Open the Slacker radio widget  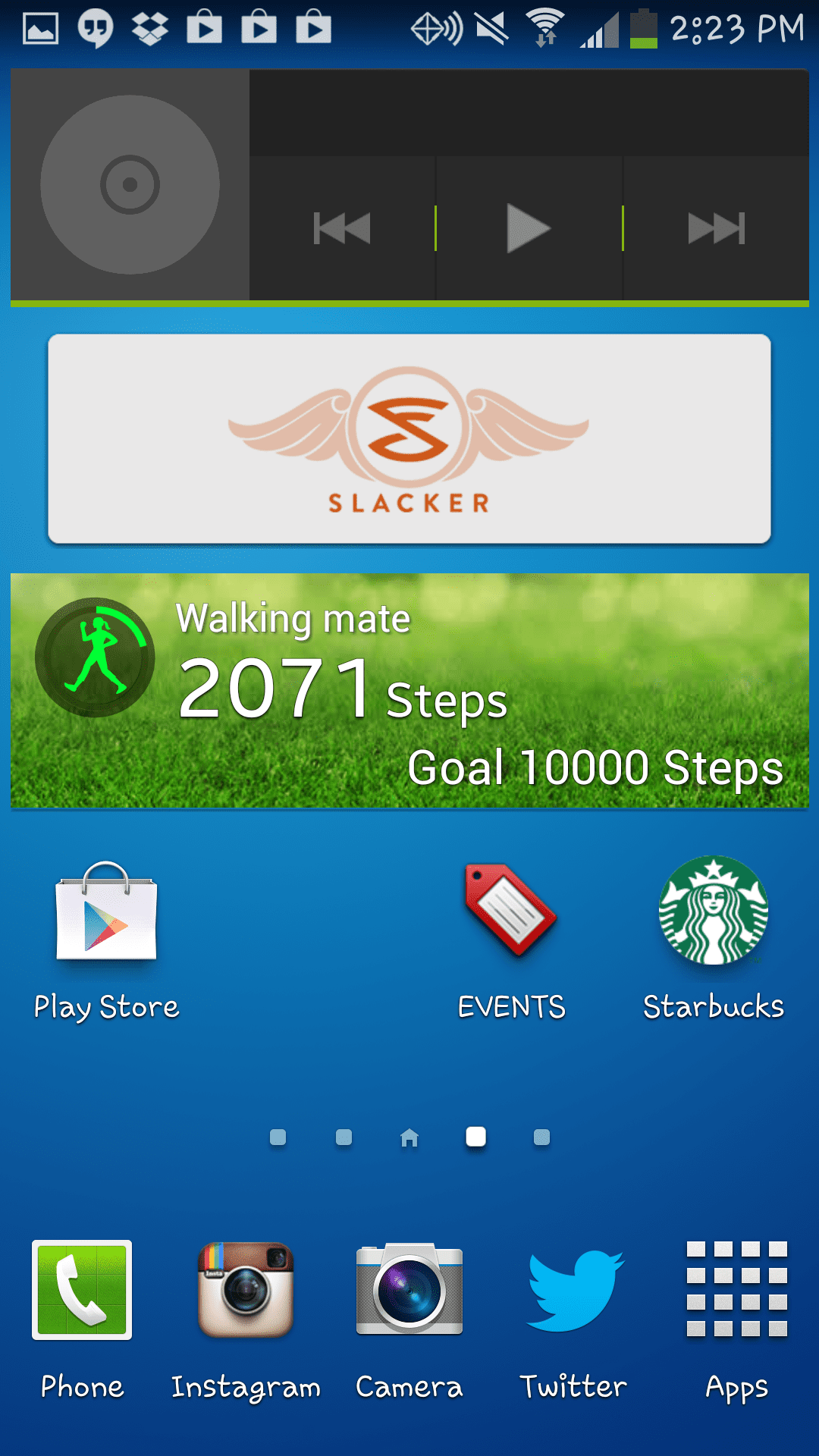[x=409, y=438]
